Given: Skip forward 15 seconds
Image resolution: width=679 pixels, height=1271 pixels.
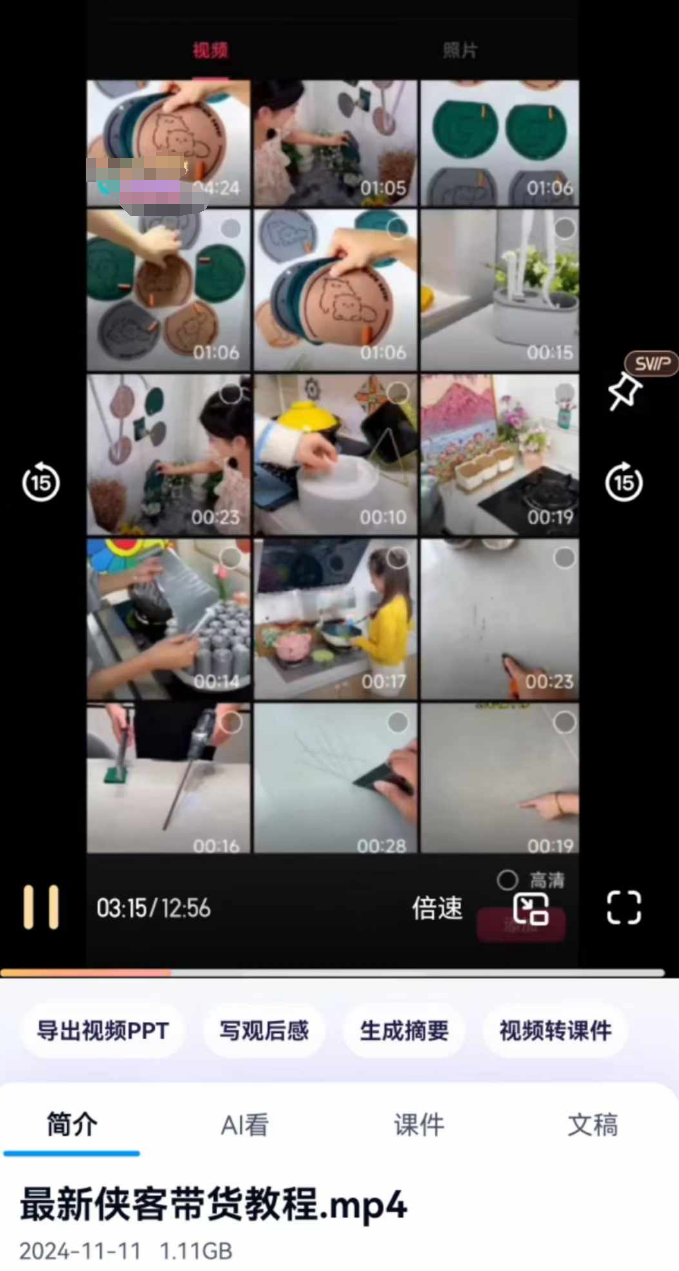Looking at the screenshot, I should (625, 483).
